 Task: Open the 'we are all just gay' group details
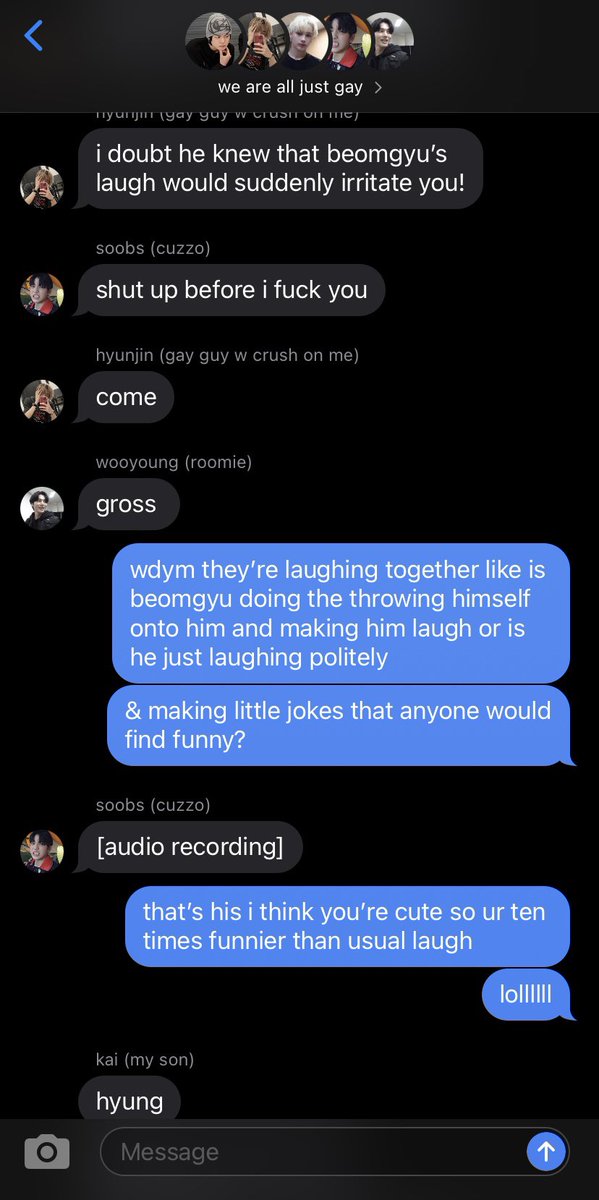tap(299, 87)
